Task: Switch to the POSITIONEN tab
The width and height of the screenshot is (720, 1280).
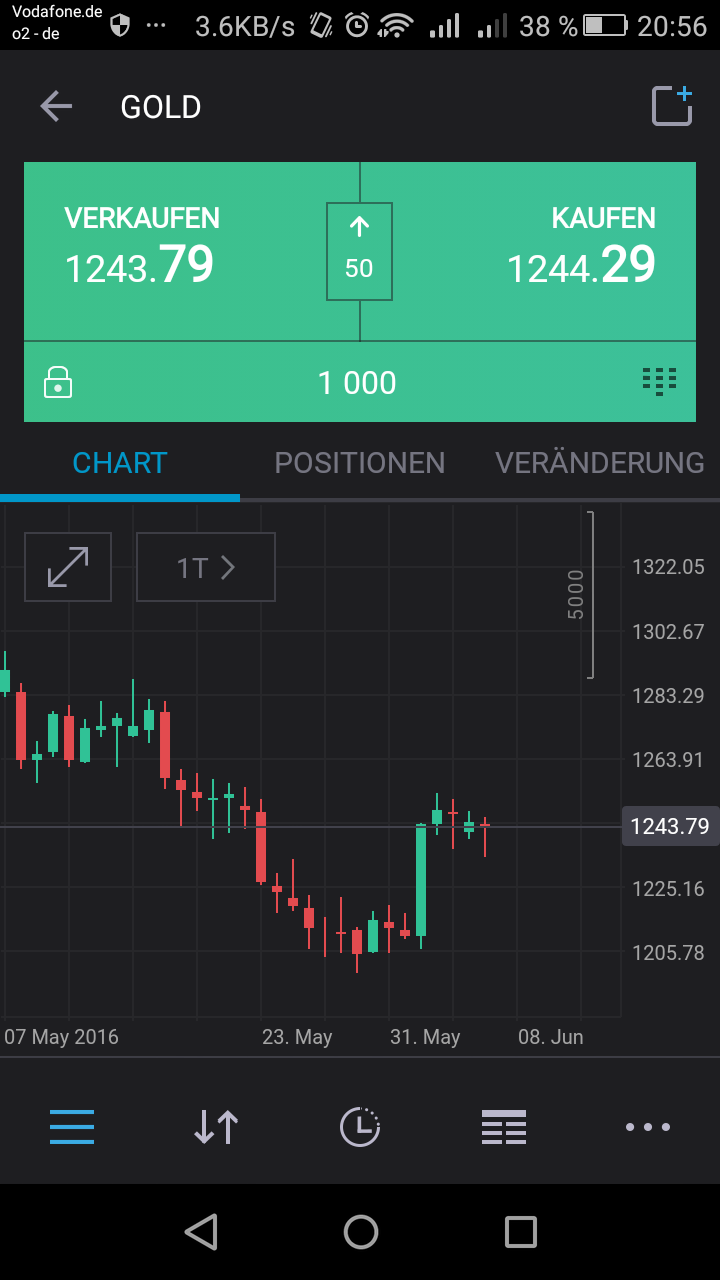Action: click(359, 463)
